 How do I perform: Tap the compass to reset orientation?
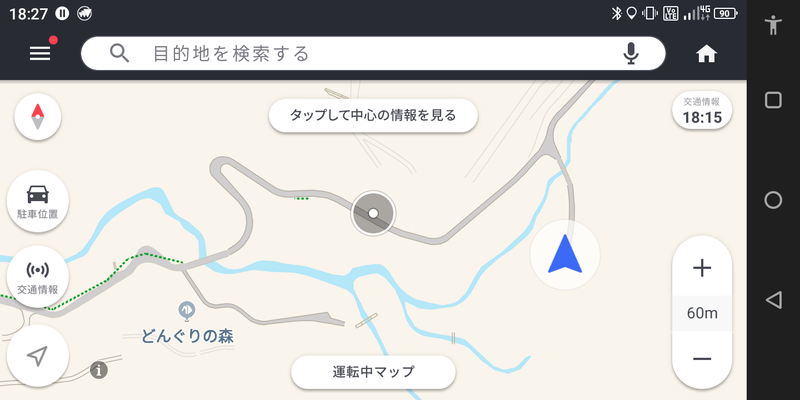point(38,117)
